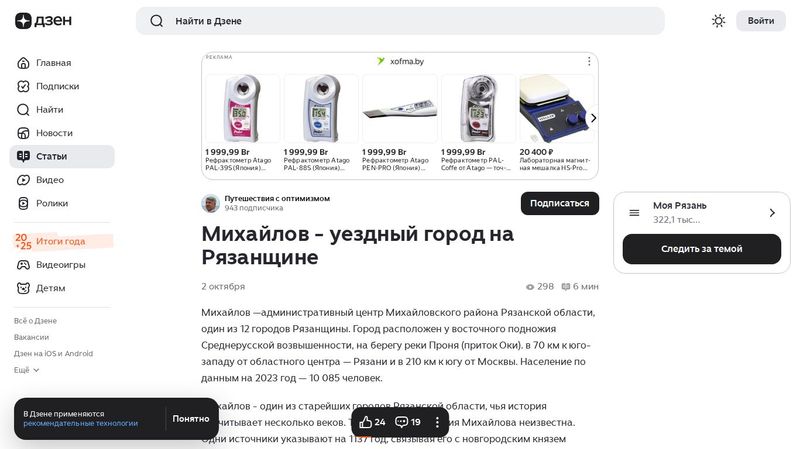Tap the Войти button
Viewport: 800px width, 449px height.
[x=760, y=21]
